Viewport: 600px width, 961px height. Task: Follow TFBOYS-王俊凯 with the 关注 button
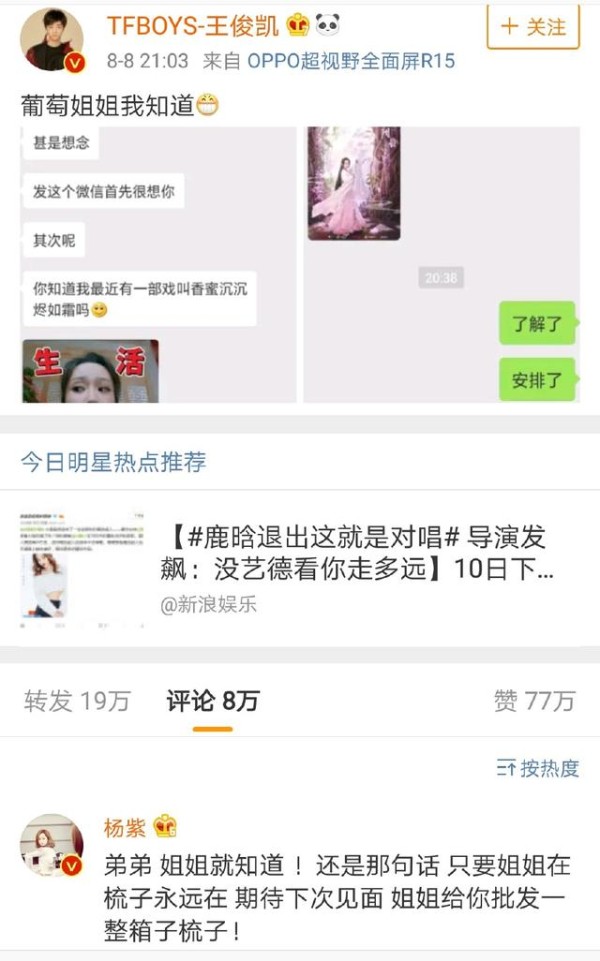tap(533, 26)
